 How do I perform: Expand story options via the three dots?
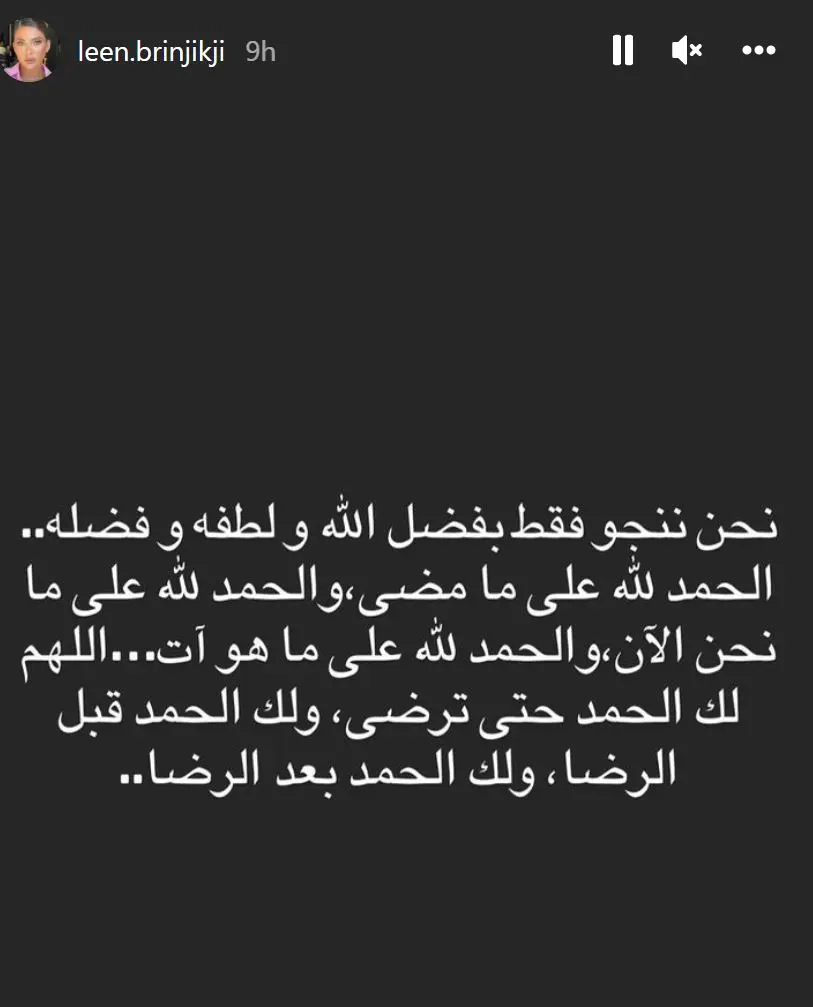click(758, 49)
